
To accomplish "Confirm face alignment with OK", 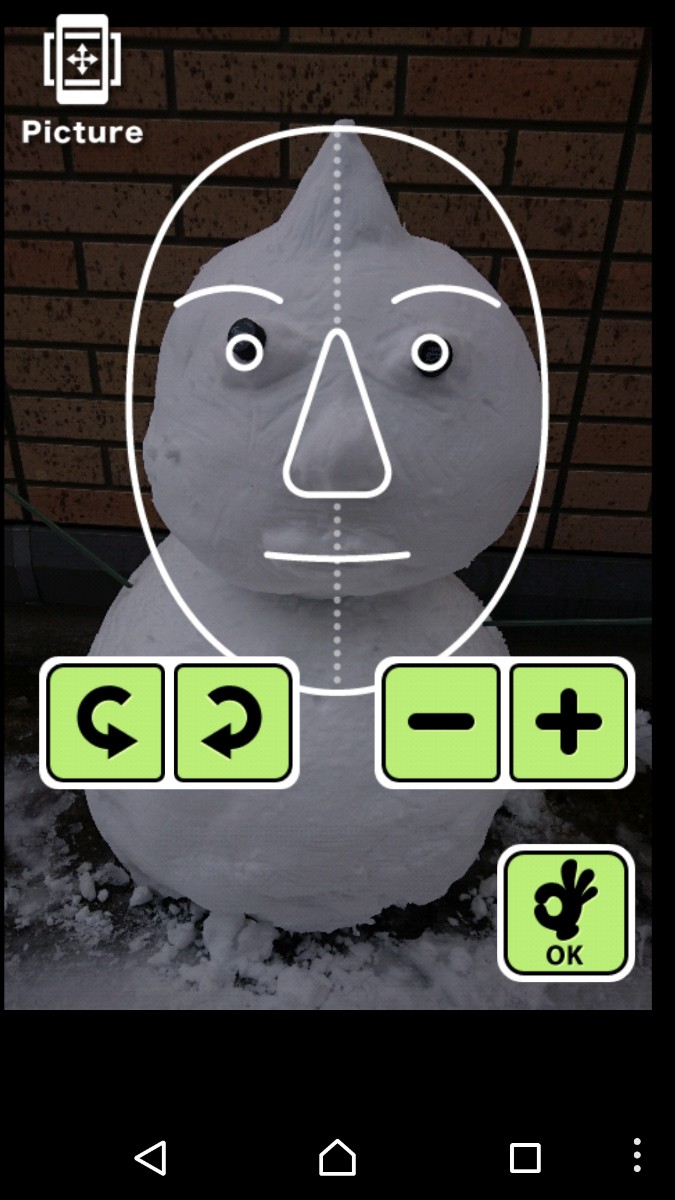I will 566,913.
